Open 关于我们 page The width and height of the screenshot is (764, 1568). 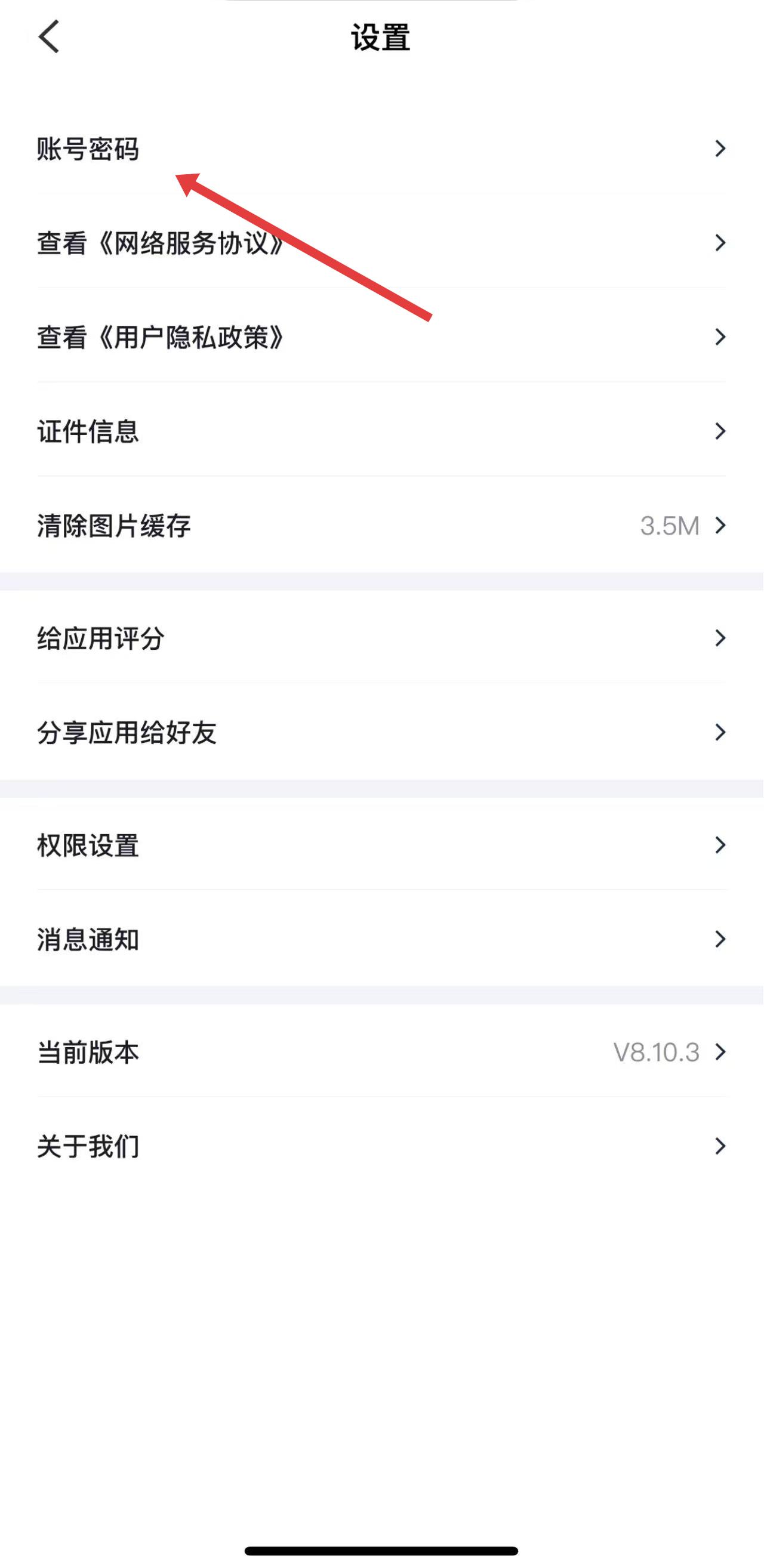[x=88, y=1146]
